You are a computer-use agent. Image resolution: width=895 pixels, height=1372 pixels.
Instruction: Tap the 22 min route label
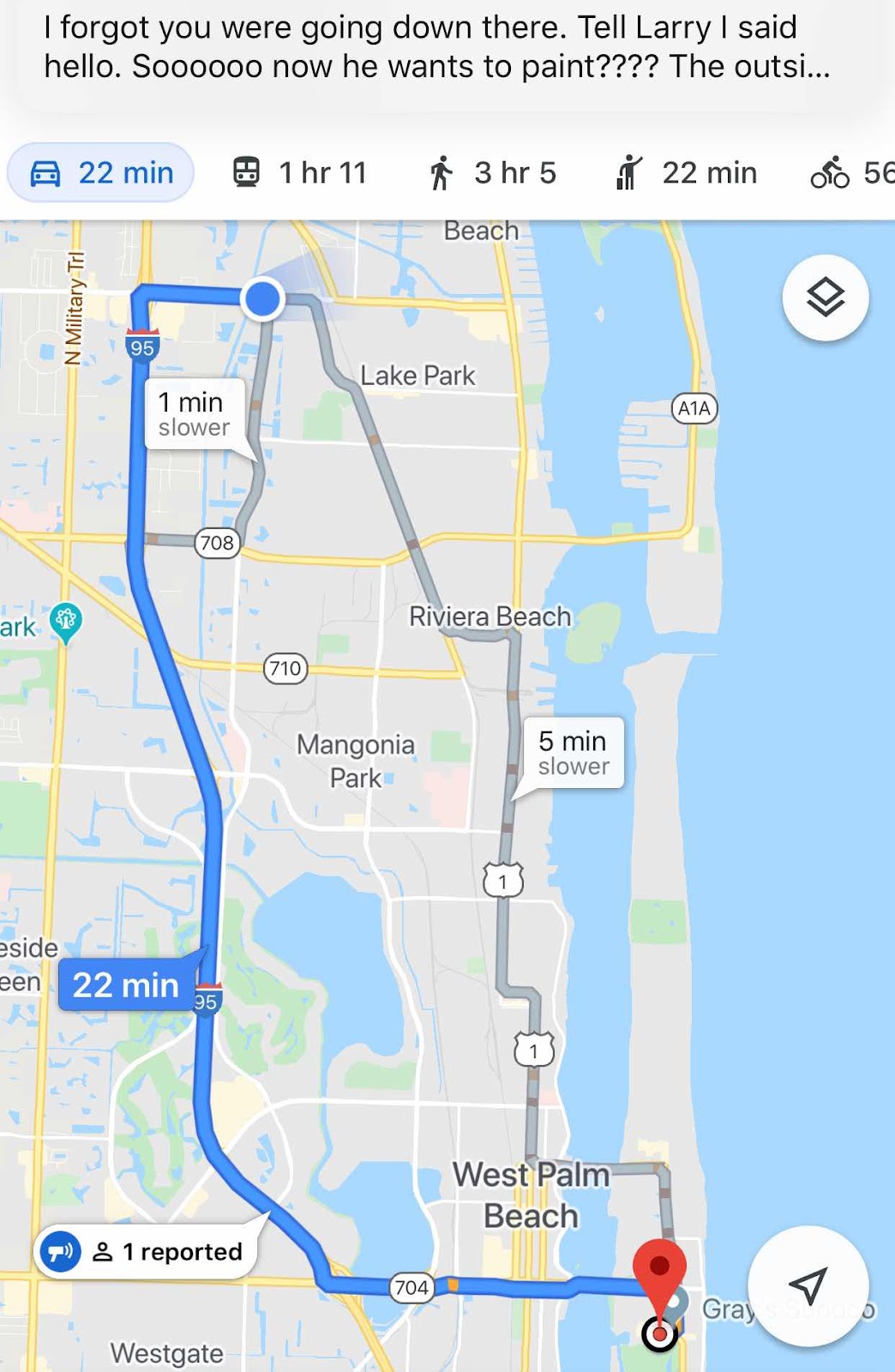point(126,985)
